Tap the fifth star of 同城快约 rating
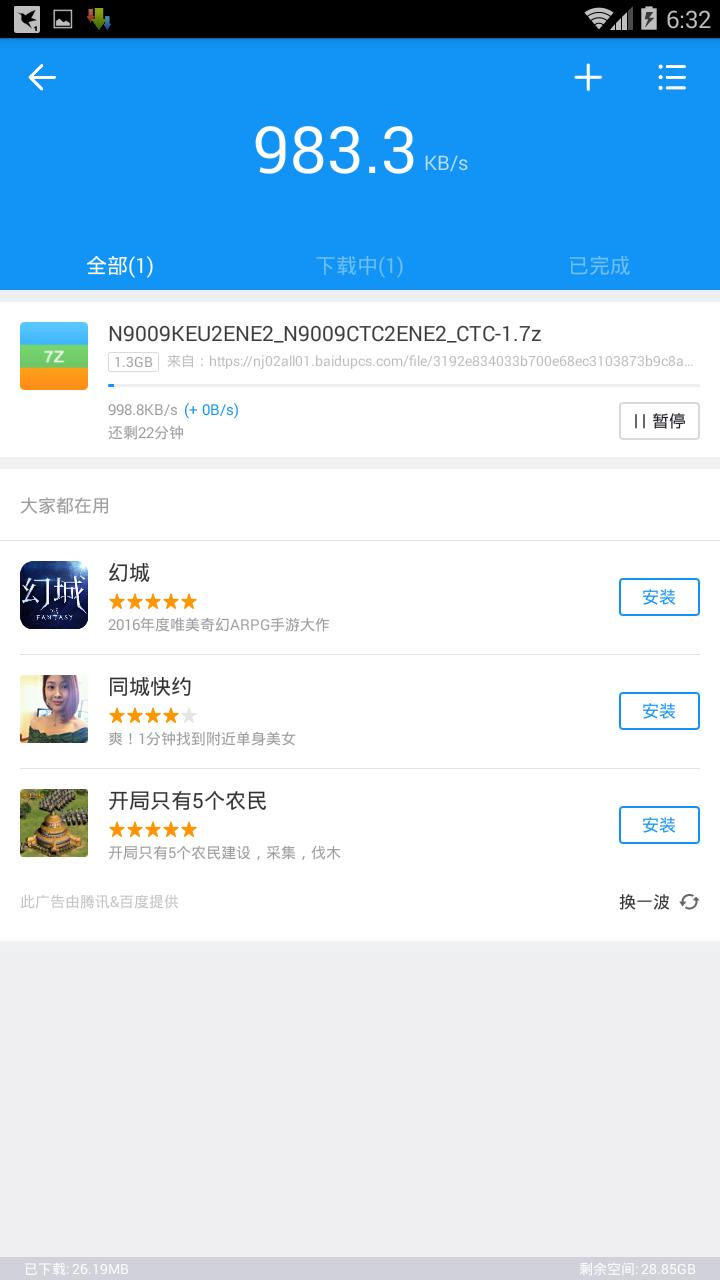The width and height of the screenshot is (720, 1280). (x=189, y=715)
